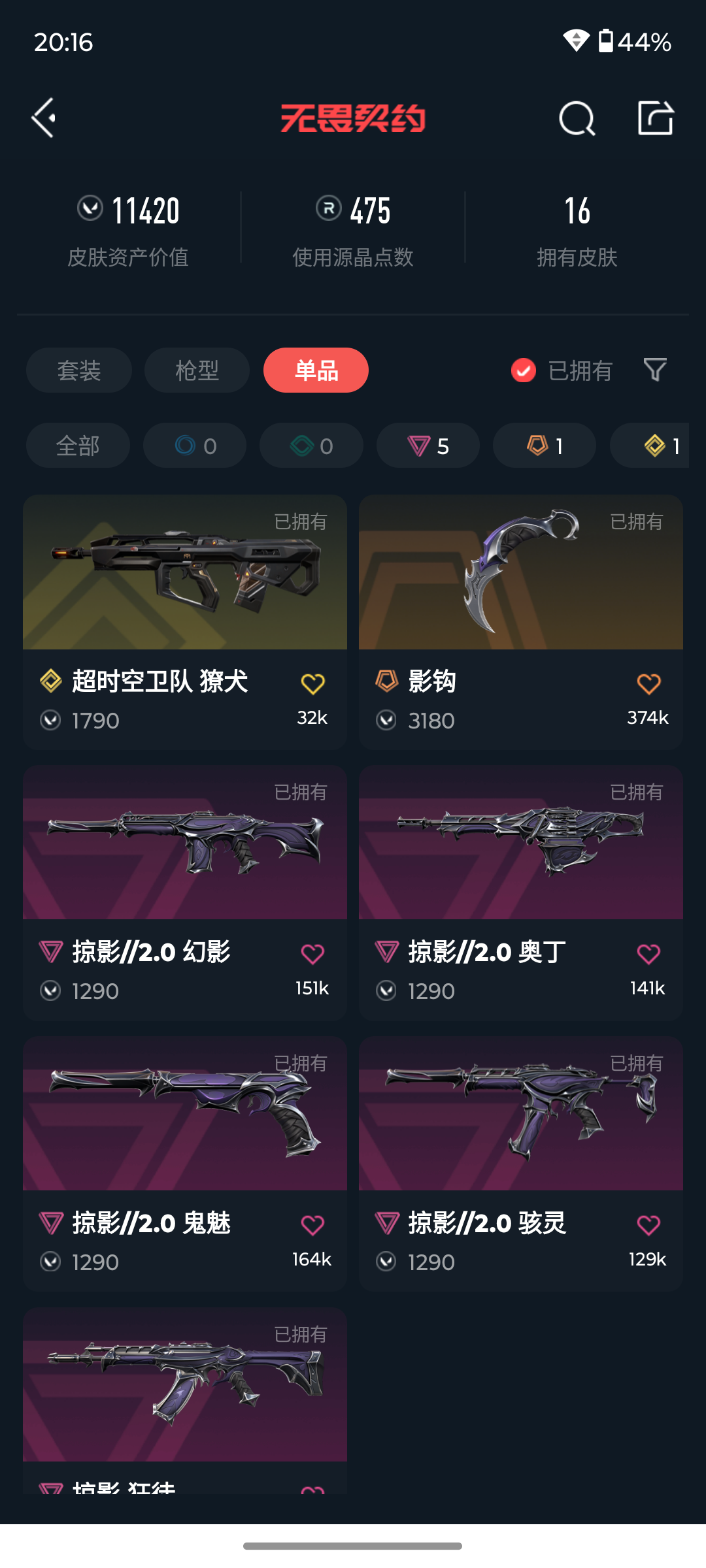Screen dimensions: 706x1568
Task: Open the 掠影//2.0 鬼魅 skin card
Action: click(x=185, y=1163)
